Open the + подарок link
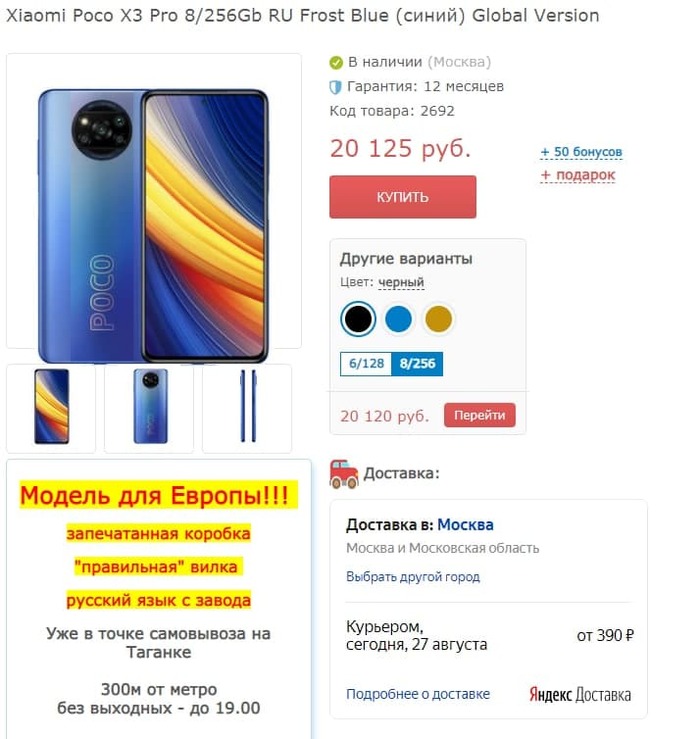This screenshot has height=739, width=700. point(578,175)
